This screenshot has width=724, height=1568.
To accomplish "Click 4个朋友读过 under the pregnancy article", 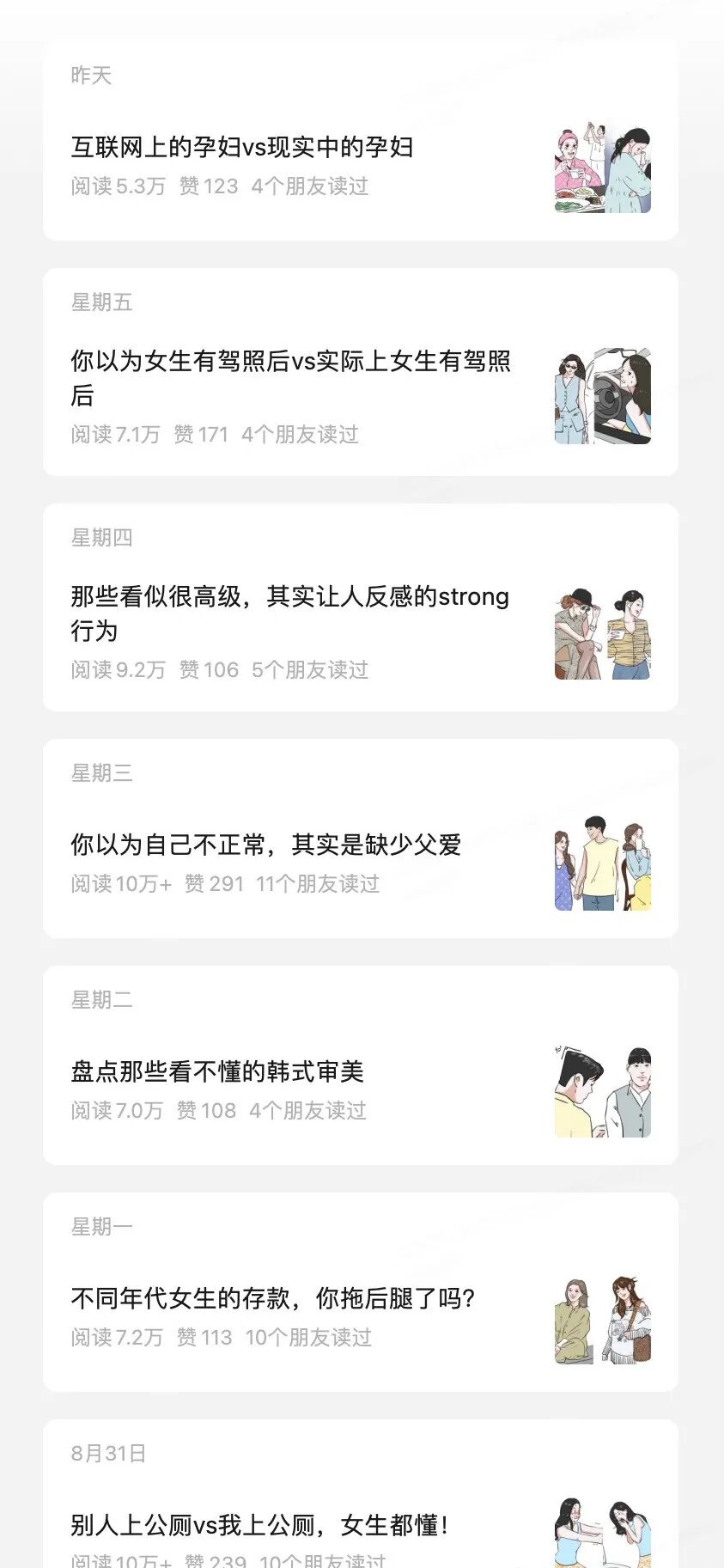I will click(311, 187).
